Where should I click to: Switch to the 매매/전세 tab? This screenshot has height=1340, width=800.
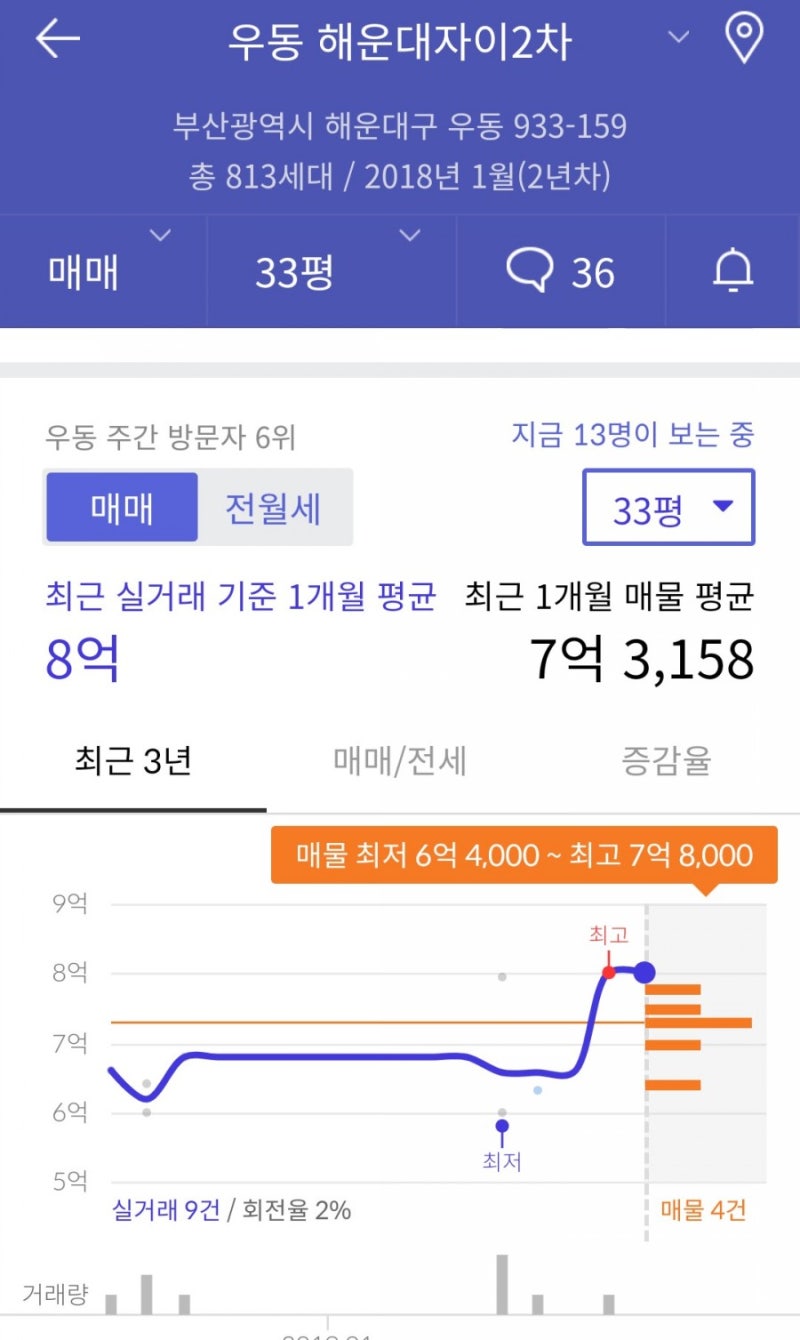coord(399,762)
